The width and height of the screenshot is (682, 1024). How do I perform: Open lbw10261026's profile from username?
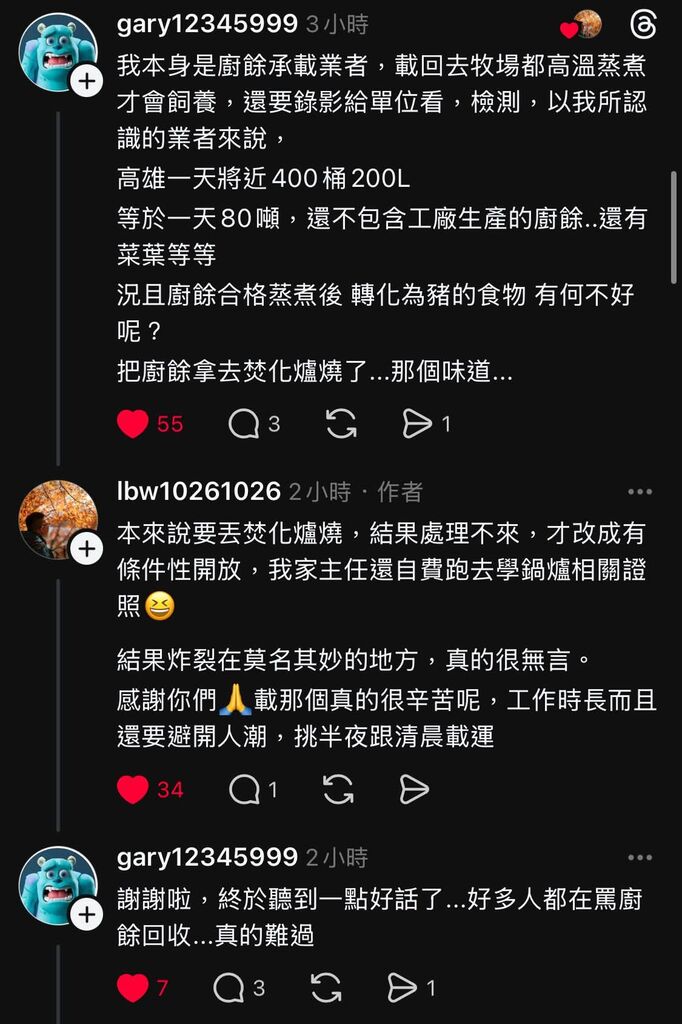[198, 492]
